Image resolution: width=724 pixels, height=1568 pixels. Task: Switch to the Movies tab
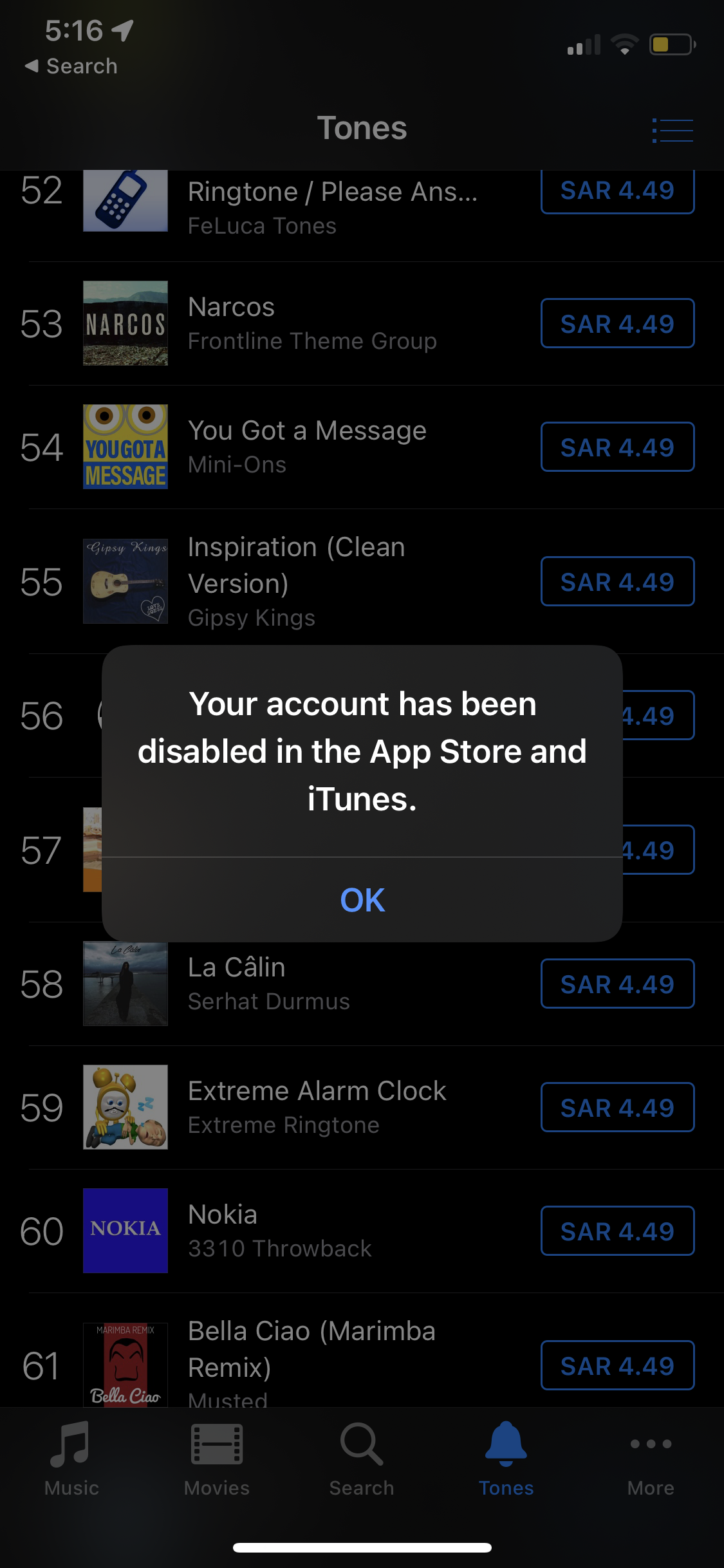pyautogui.click(x=217, y=1459)
